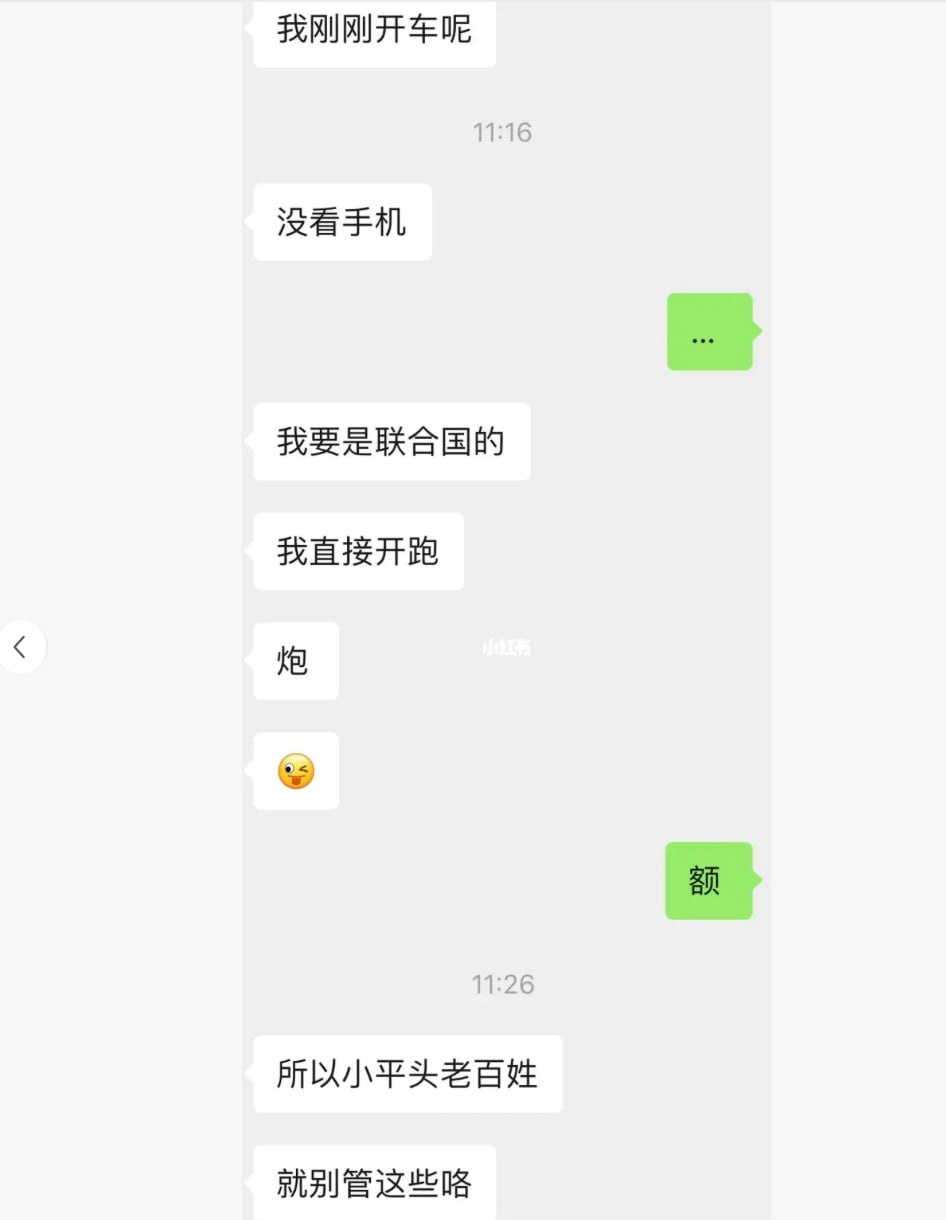Tap the left-pointing previous arrow circle
The height and width of the screenshot is (1220, 946).
coord(23,647)
